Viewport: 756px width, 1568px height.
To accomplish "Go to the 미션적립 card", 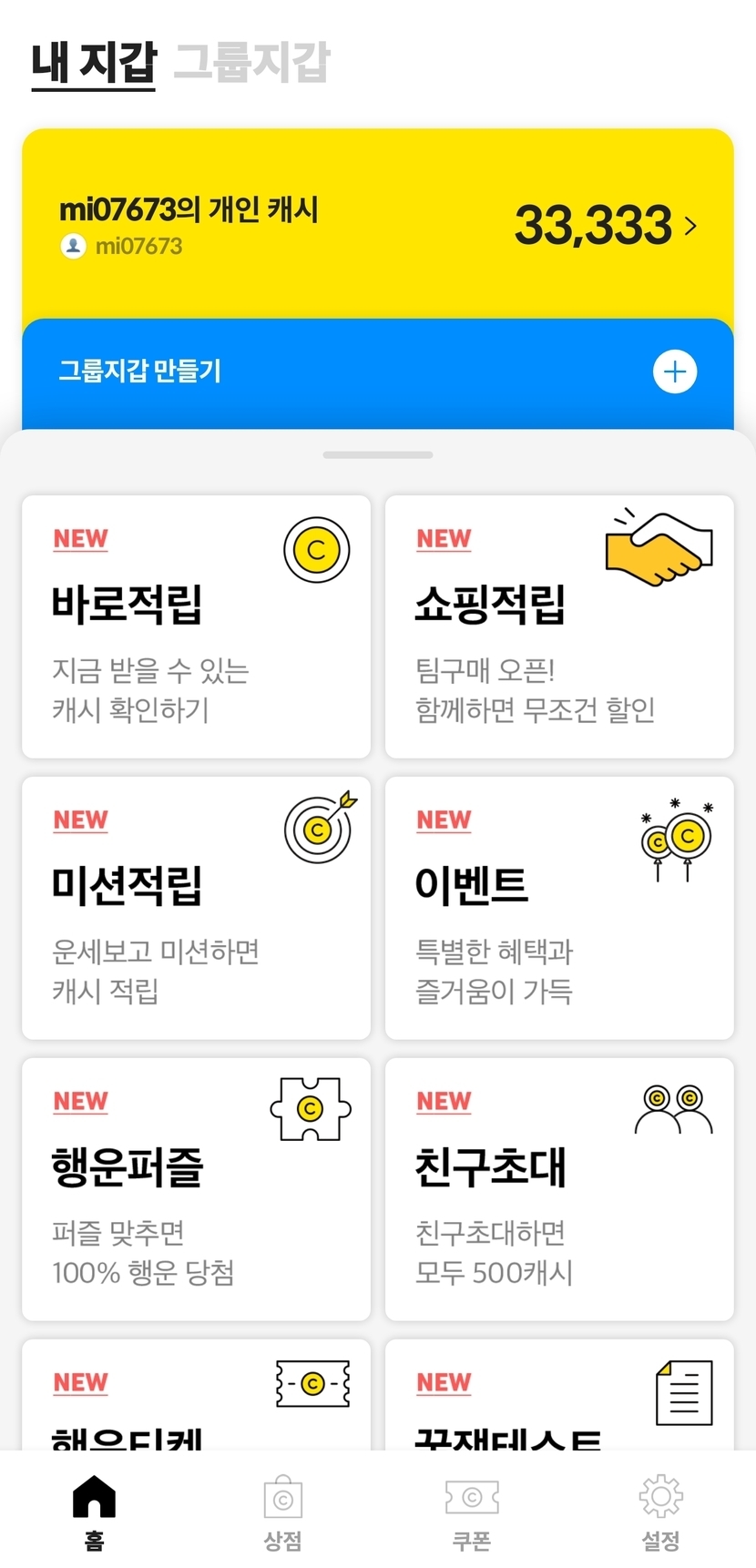I will click(x=196, y=908).
